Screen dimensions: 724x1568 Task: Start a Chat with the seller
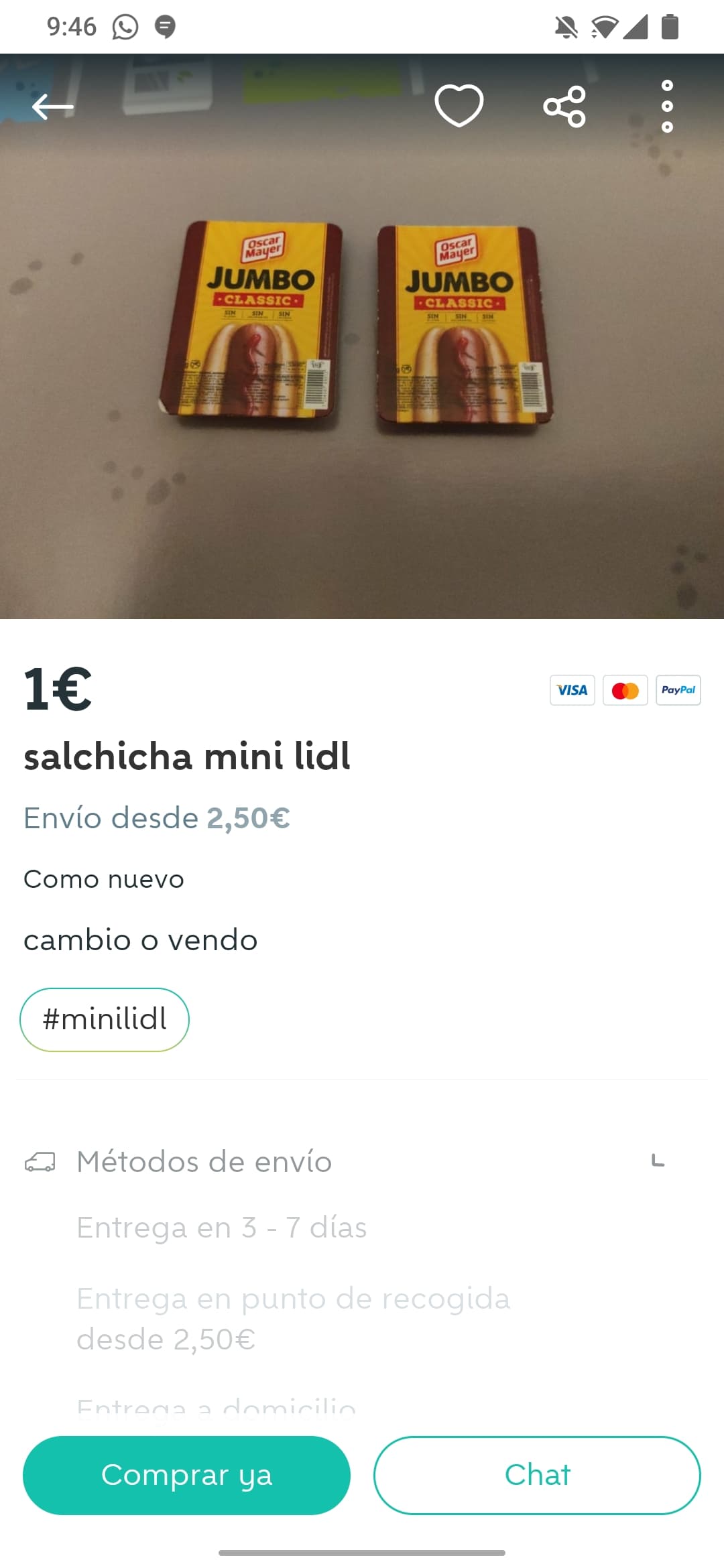(537, 1475)
